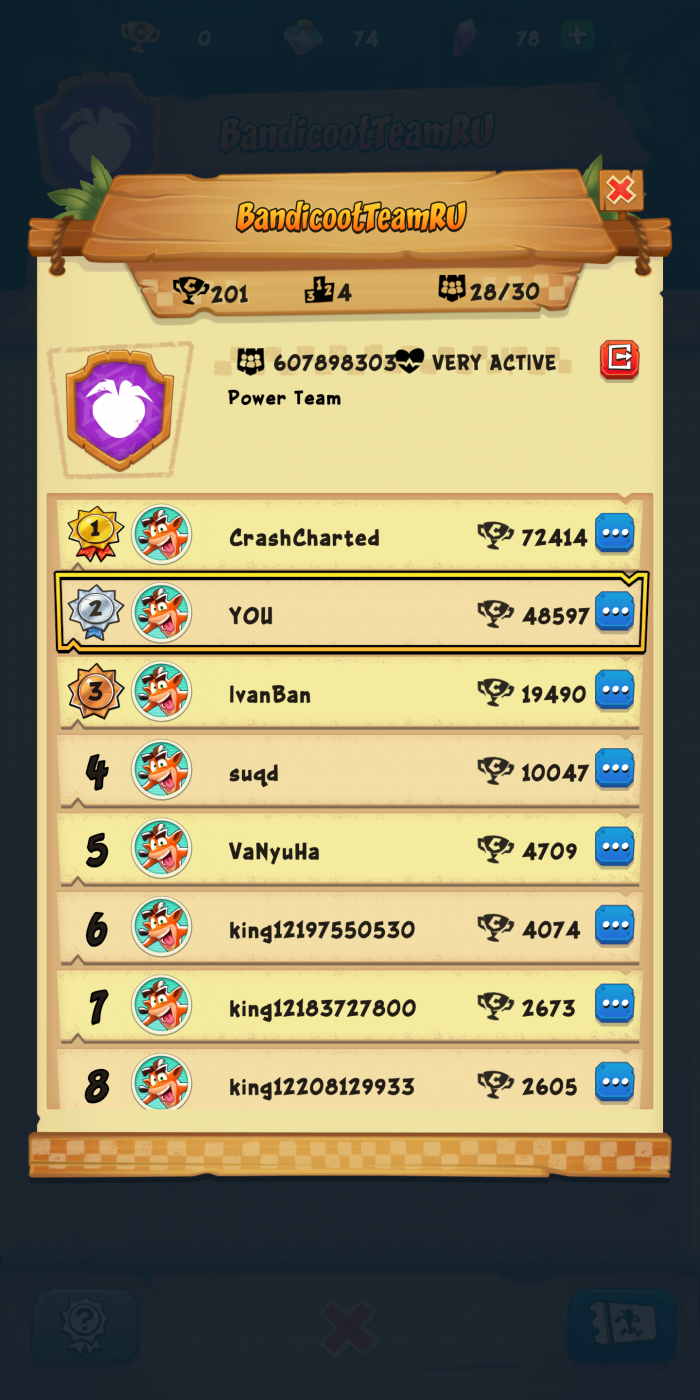The image size is (700, 1400).
Task: Open options for CrashCharted
Action: click(x=614, y=534)
